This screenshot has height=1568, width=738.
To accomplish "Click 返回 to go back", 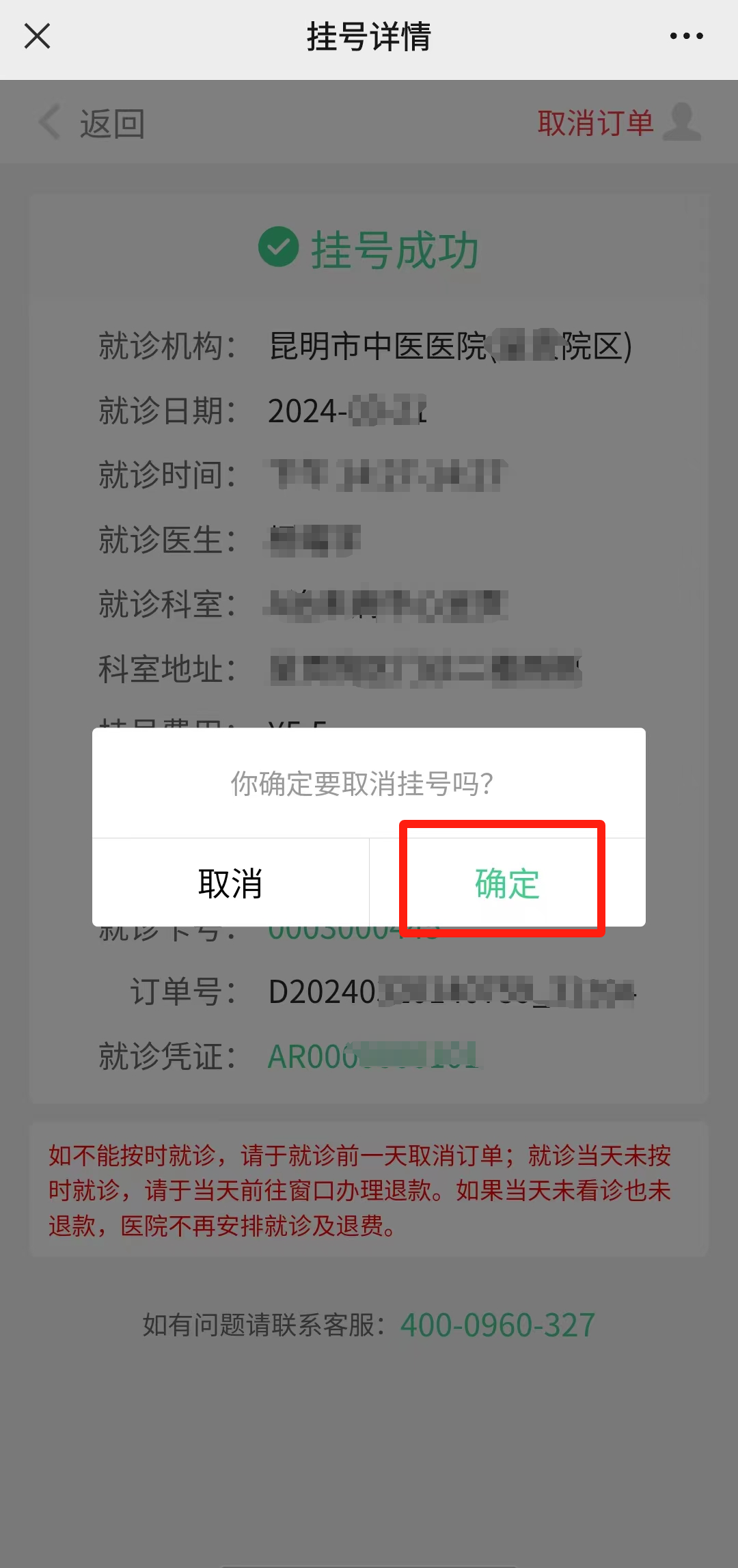I will click(111, 123).
